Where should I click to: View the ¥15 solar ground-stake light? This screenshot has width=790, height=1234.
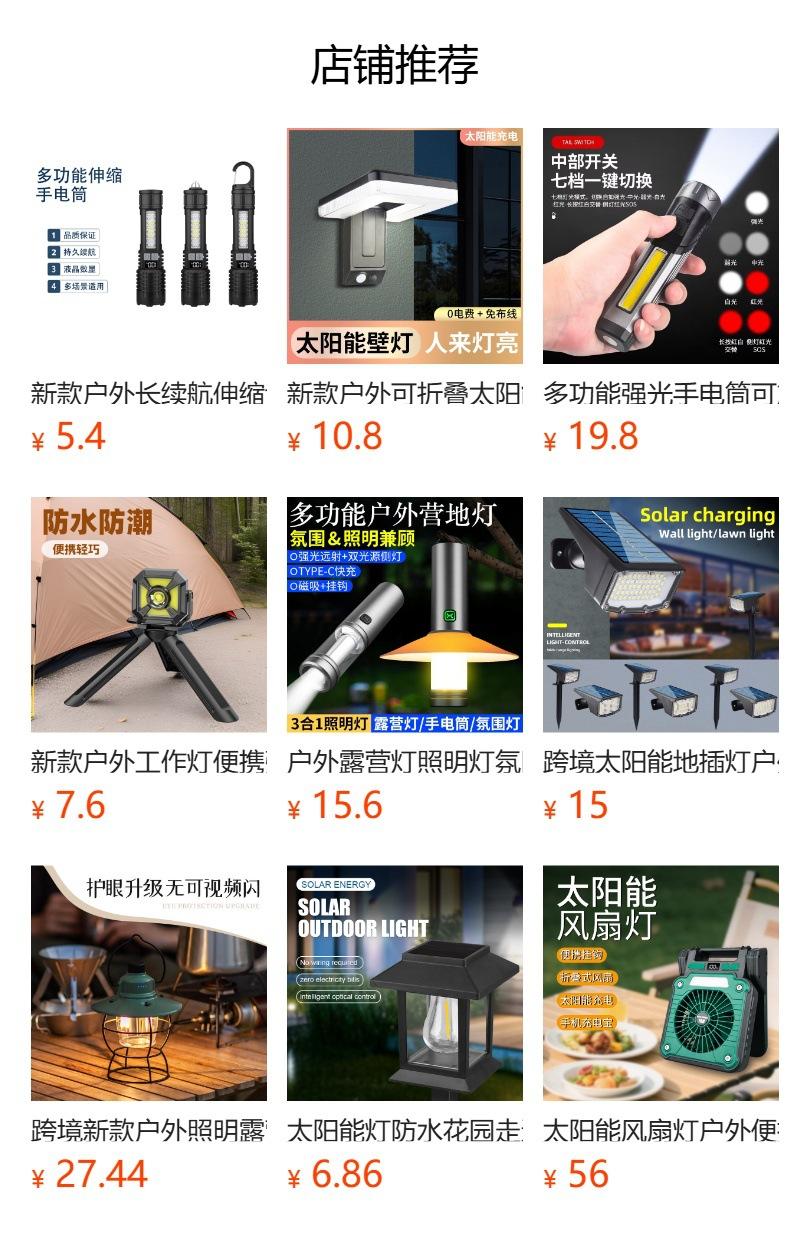tap(660, 614)
